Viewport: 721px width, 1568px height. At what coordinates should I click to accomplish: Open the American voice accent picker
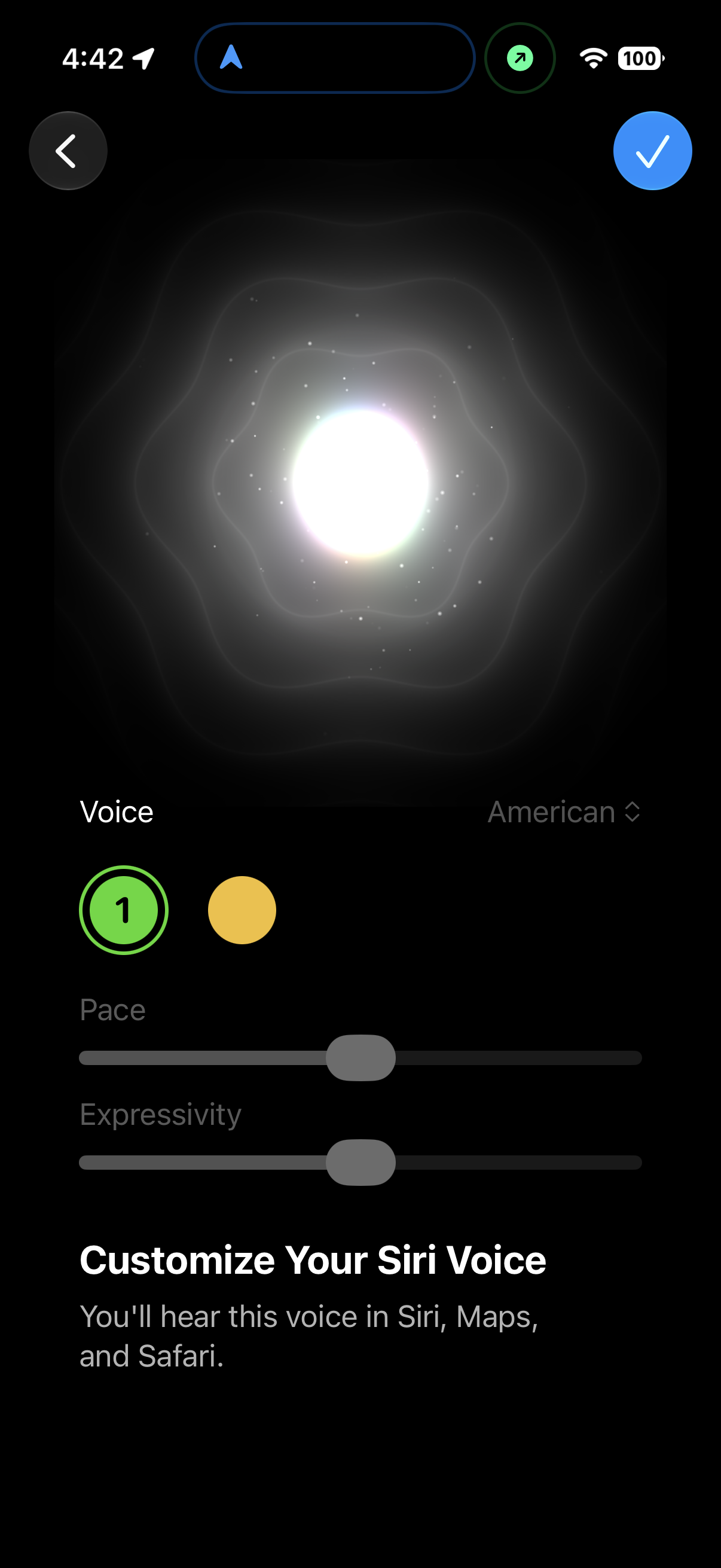[564, 812]
